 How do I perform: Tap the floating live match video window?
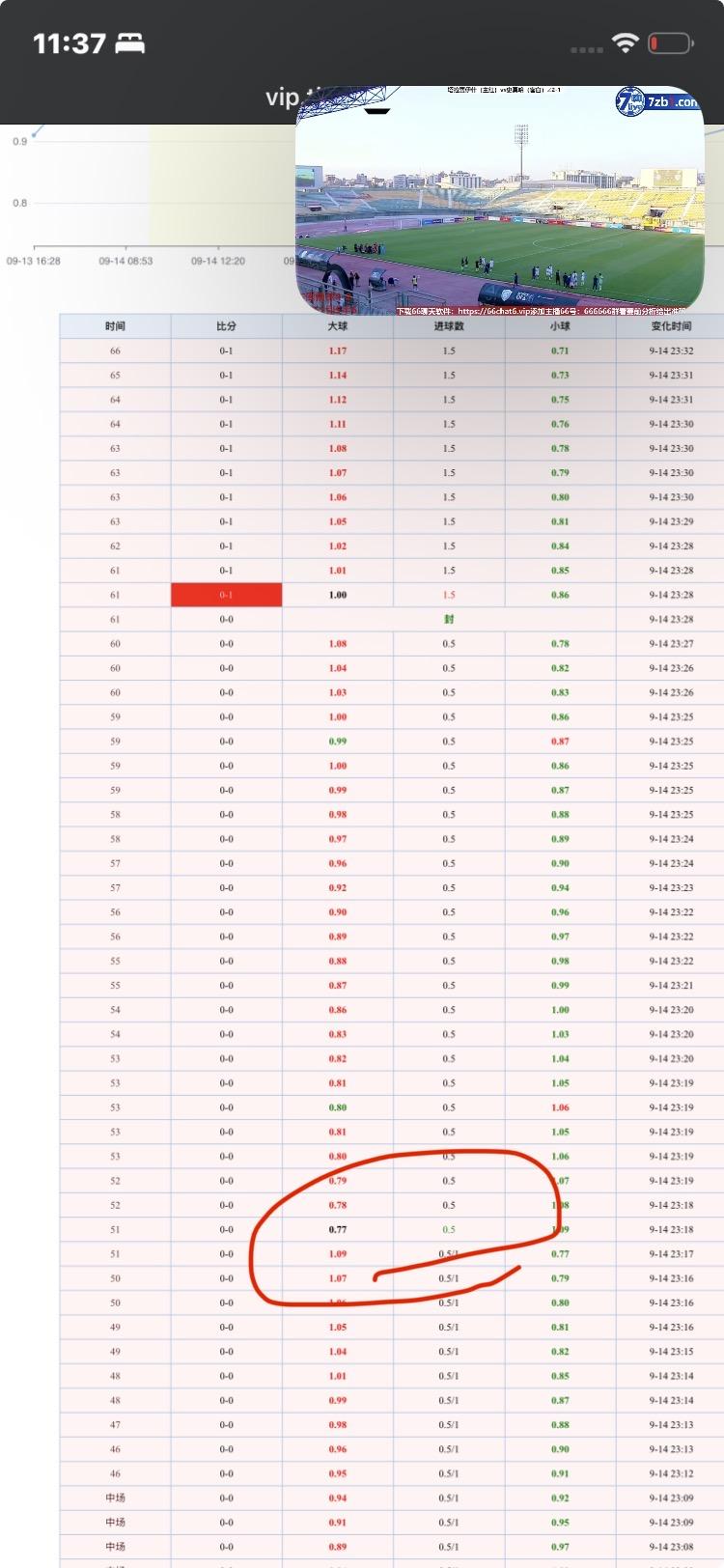(500, 201)
